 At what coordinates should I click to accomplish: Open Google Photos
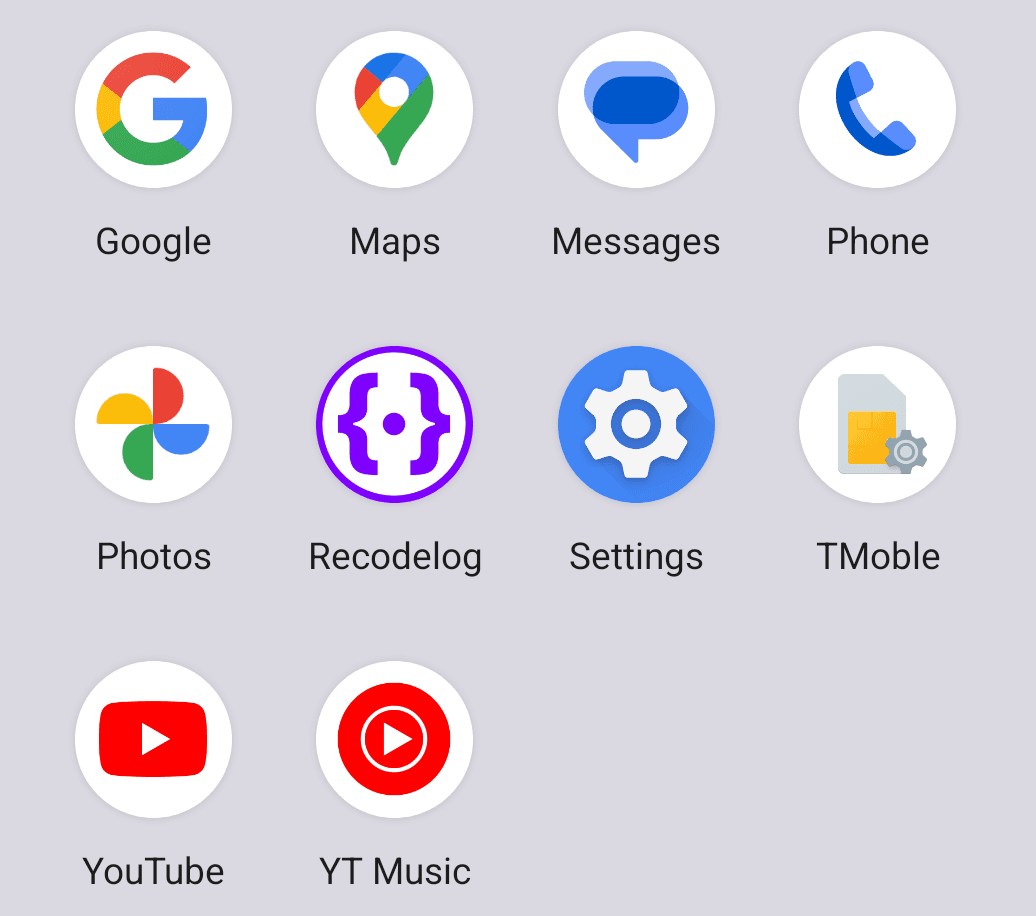pos(153,424)
